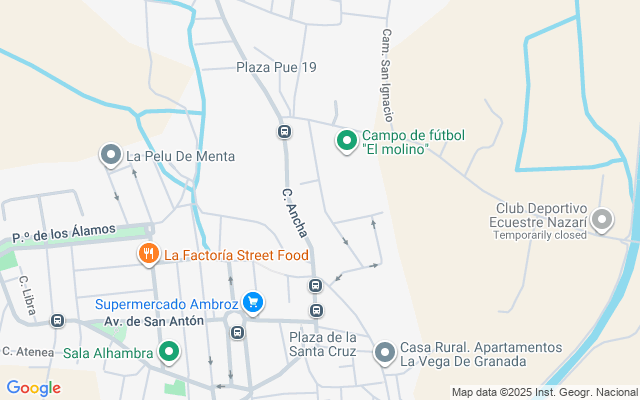Select the Sala Alhambra marker
This screenshot has width=640, height=400.
point(169,352)
